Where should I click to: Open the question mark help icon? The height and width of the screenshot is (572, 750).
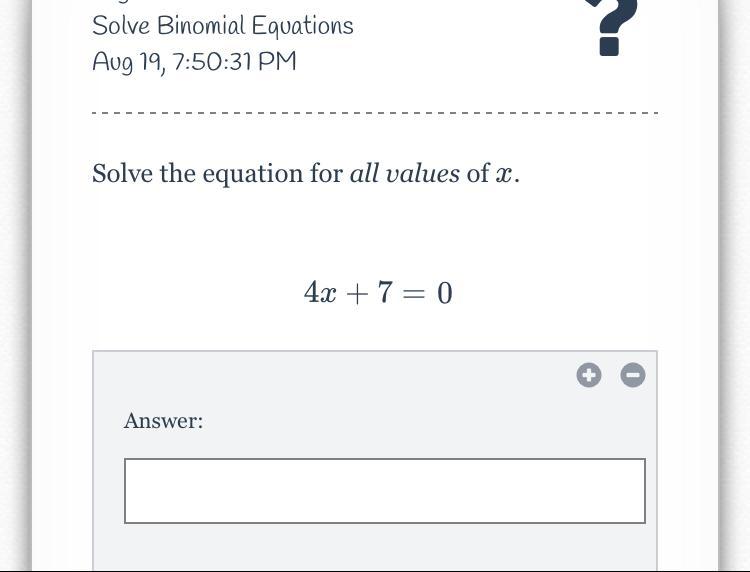[x=610, y=27]
